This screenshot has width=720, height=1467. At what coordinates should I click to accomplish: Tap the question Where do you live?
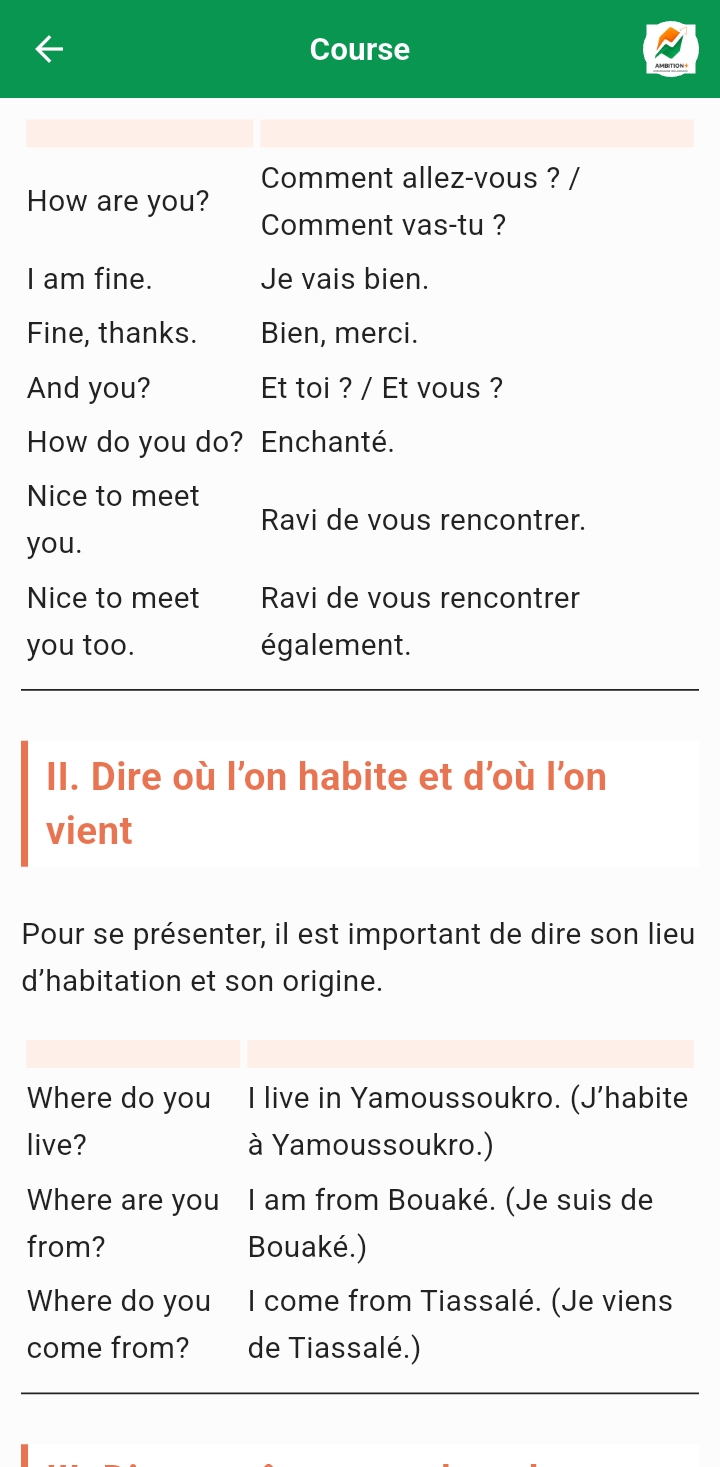tap(118, 1121)
